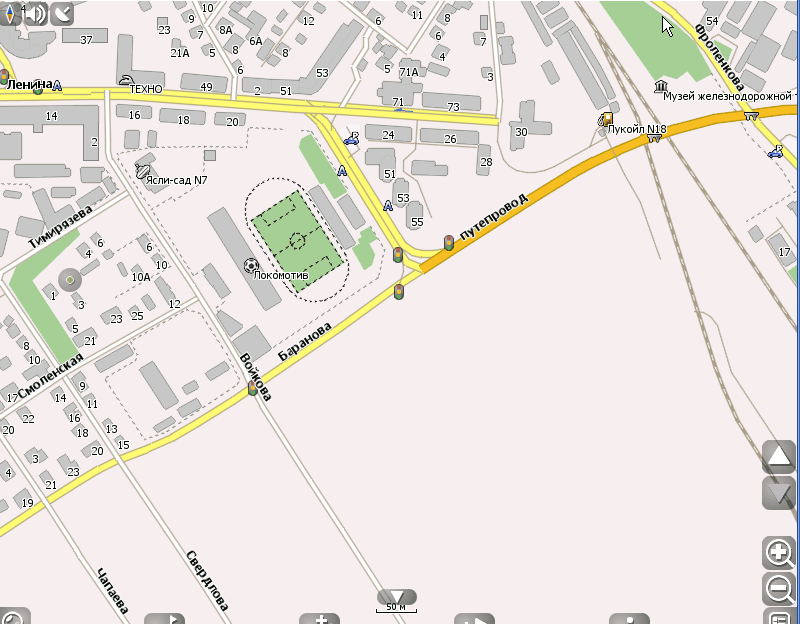800x624 pixels.
Task: Open the info button in bottom toolbar
Action: (x=629, y=618)
